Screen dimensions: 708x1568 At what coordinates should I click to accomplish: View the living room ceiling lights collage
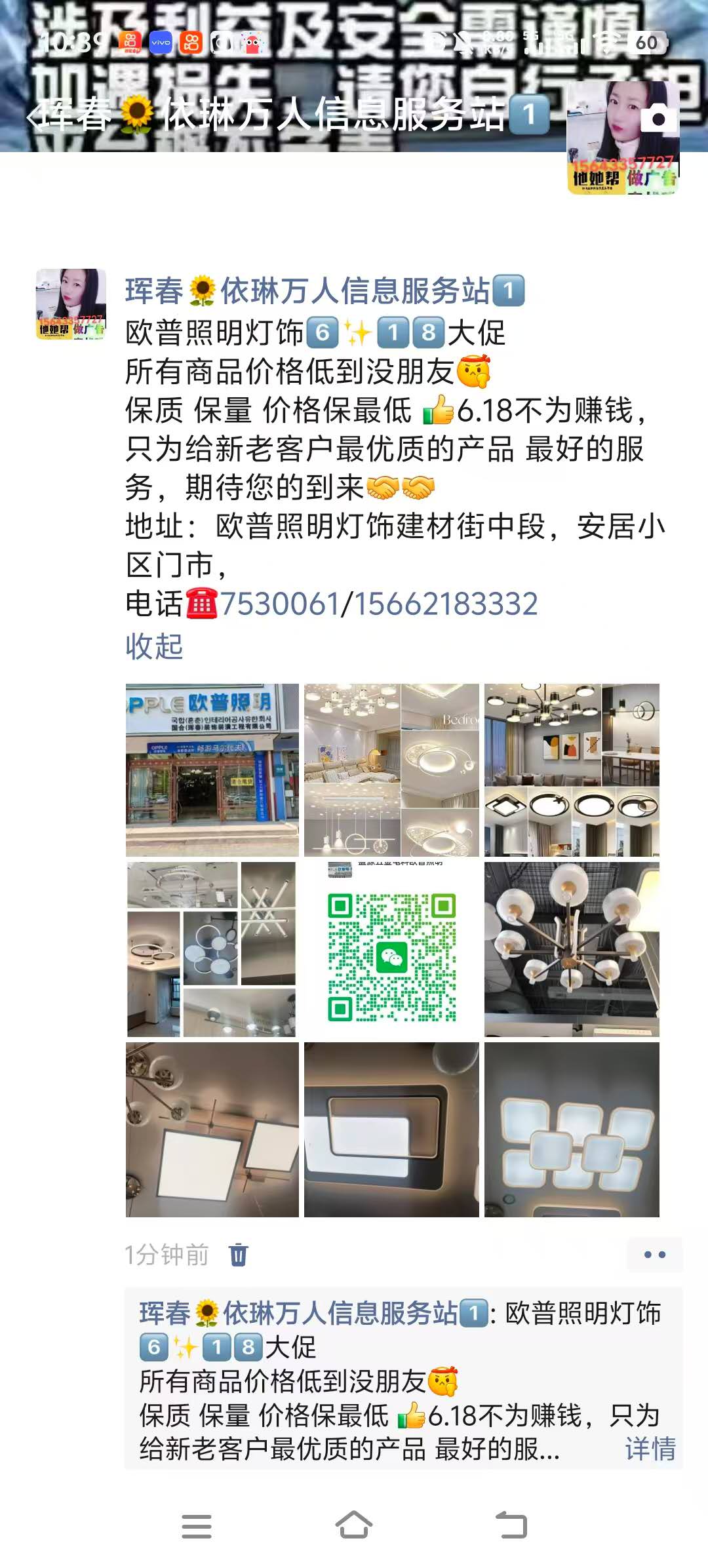(391, 770)
